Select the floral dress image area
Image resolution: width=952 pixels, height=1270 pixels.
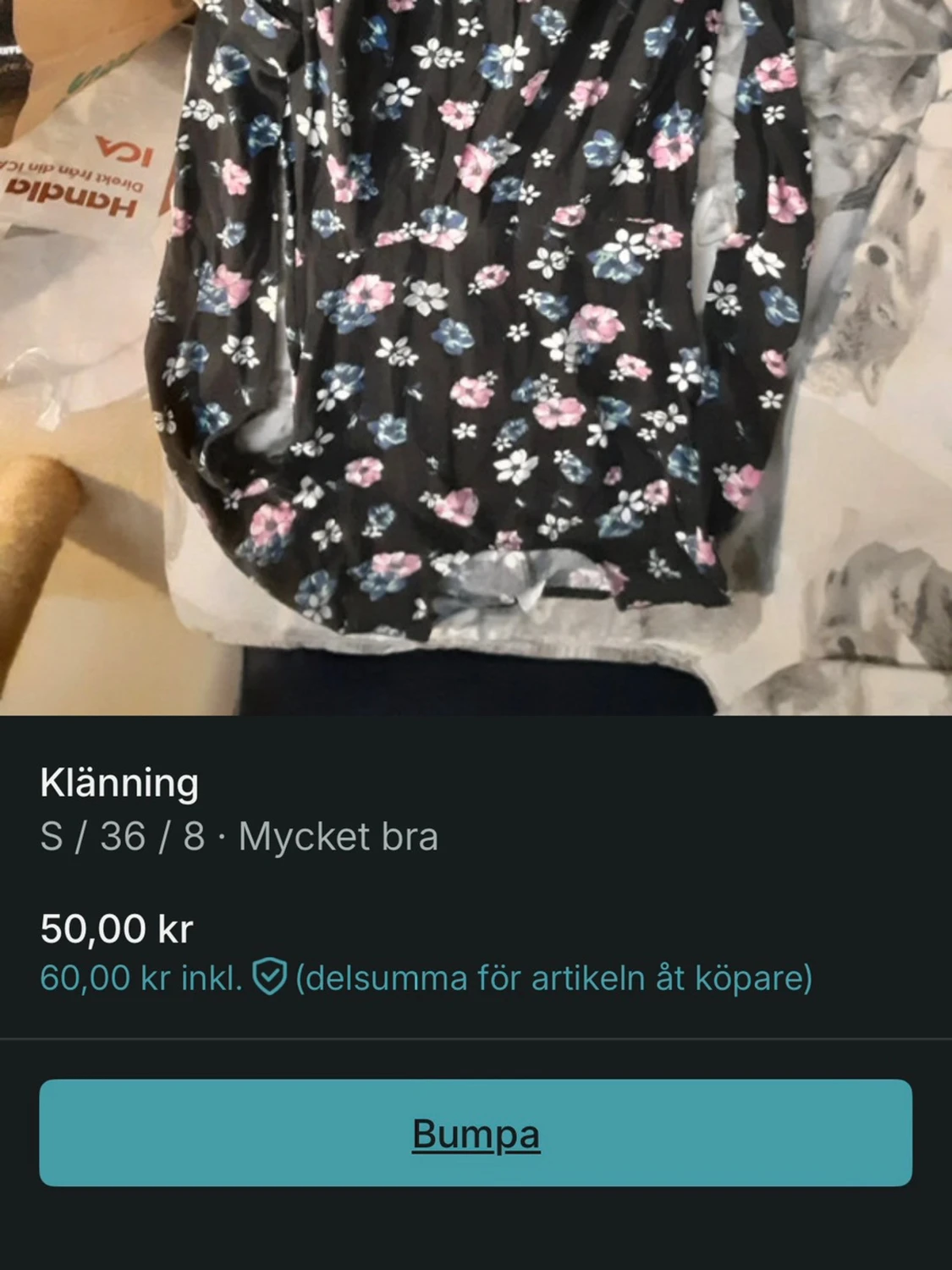[476, 355]
